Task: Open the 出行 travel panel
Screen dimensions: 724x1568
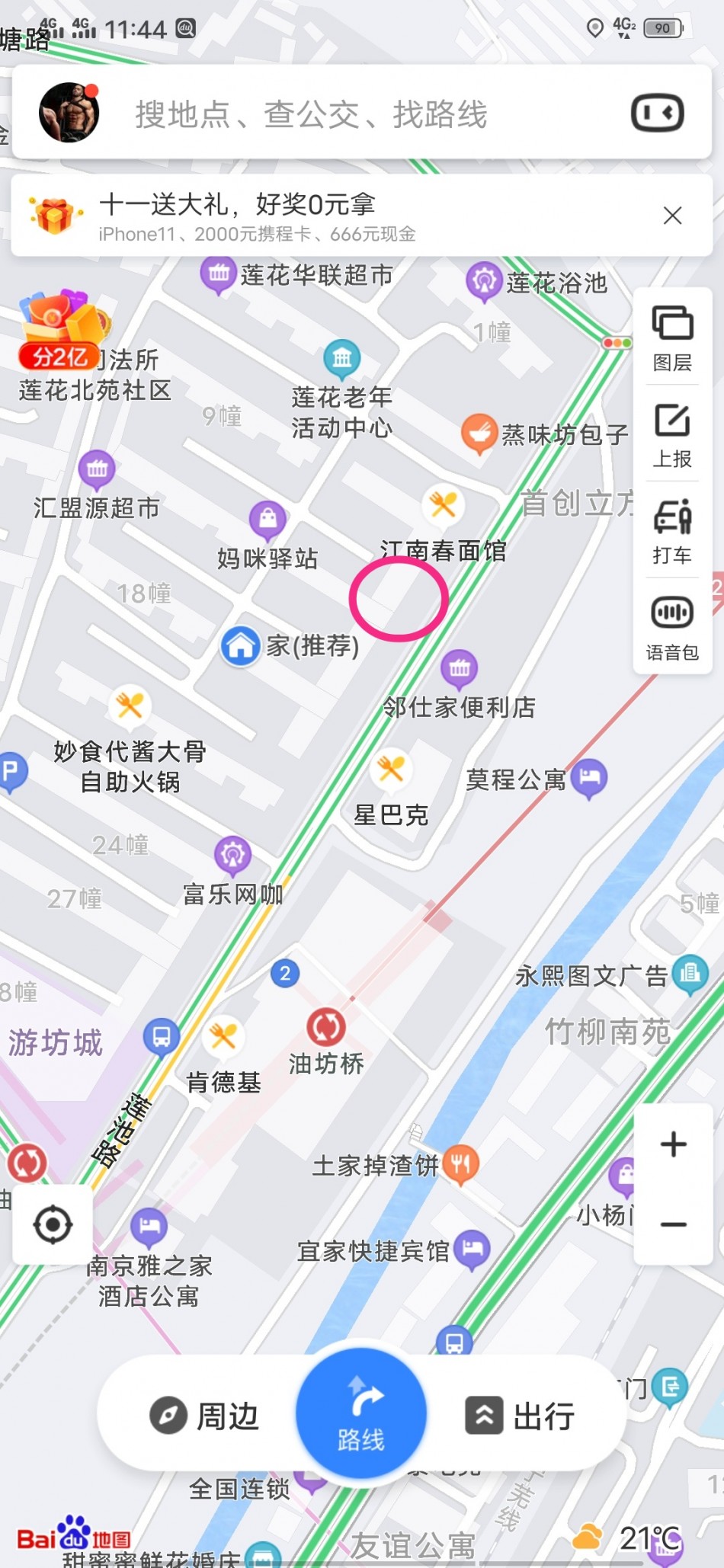Action: click(521, 1416)
